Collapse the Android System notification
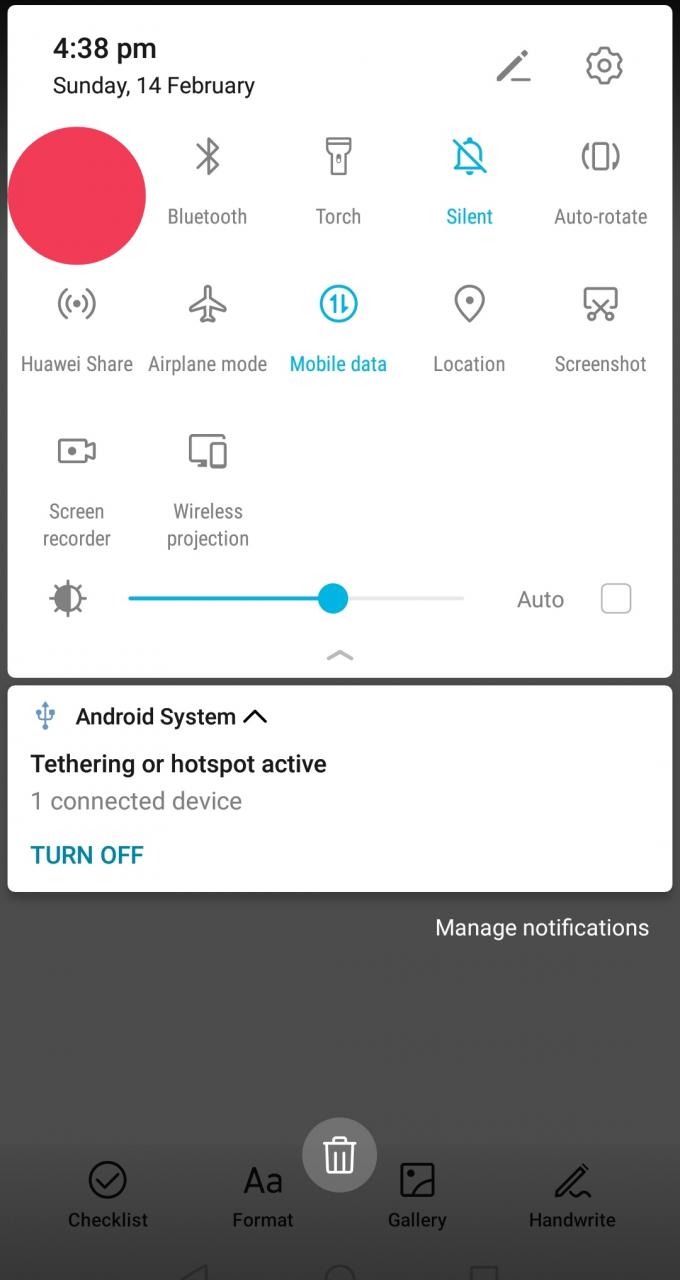This screenshot has height=1280, width=680. [x=255, y=716]
